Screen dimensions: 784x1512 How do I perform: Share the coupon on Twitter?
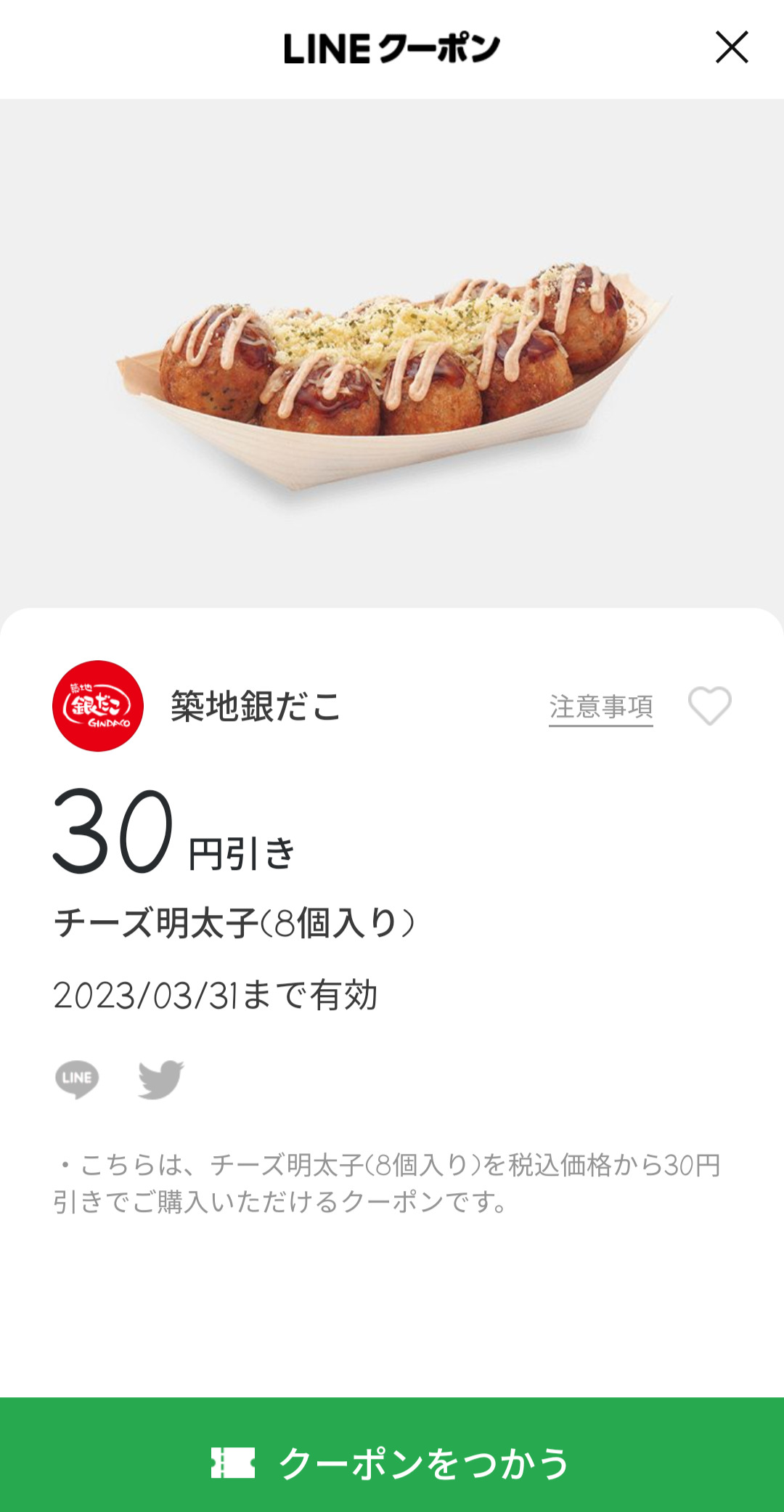[x=160, y=1079]
